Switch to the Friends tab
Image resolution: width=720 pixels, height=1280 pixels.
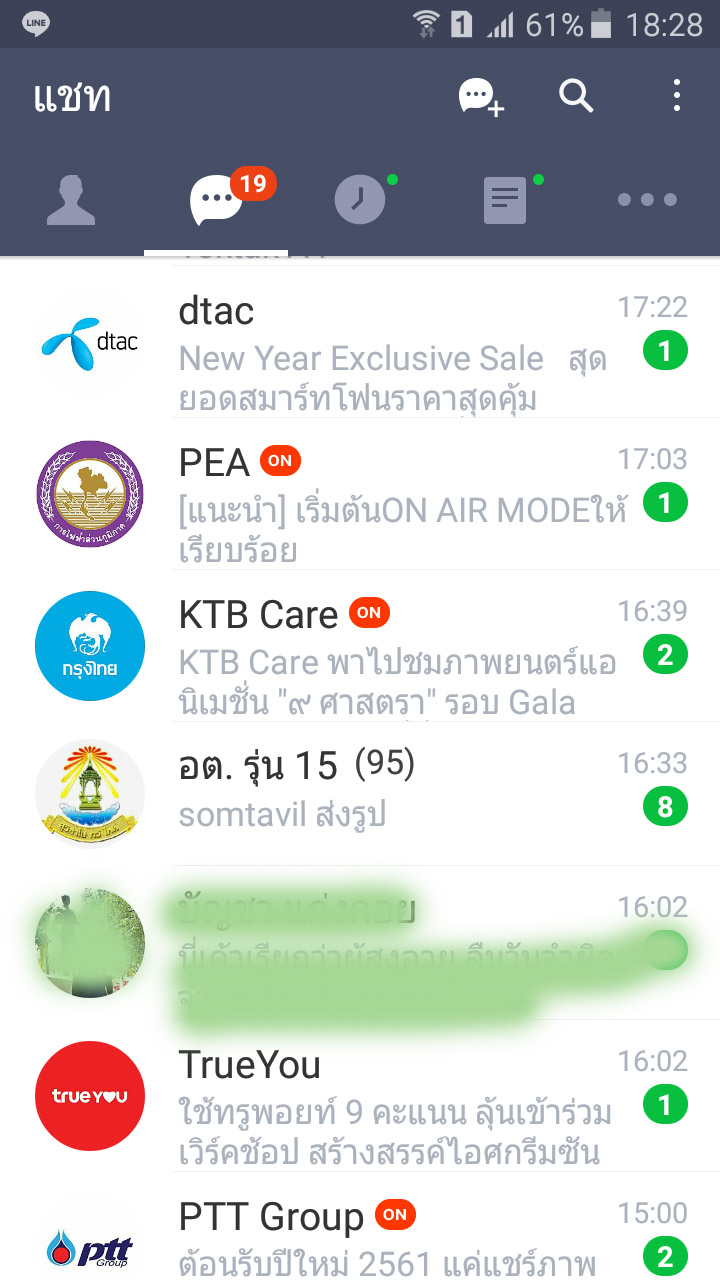[x=72, y=201]
